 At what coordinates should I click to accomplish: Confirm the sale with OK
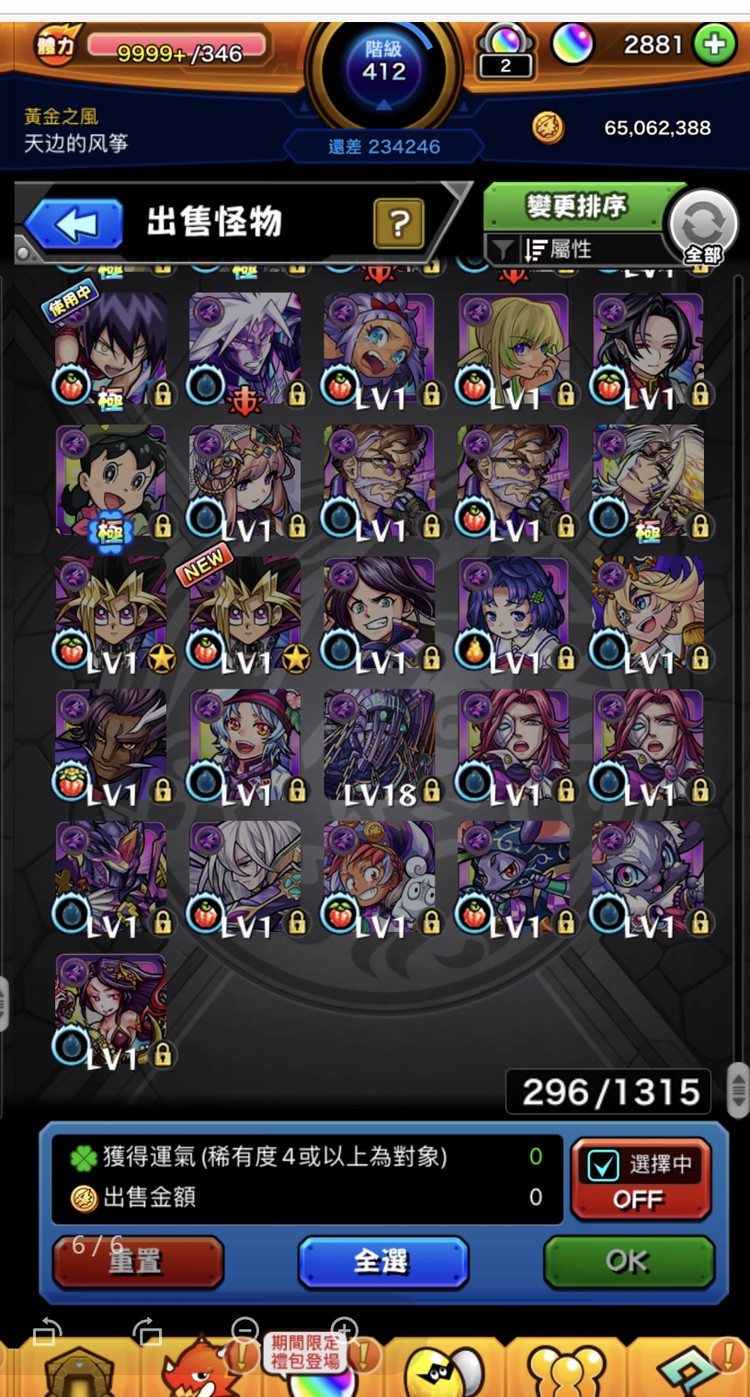click(628, 1262)
